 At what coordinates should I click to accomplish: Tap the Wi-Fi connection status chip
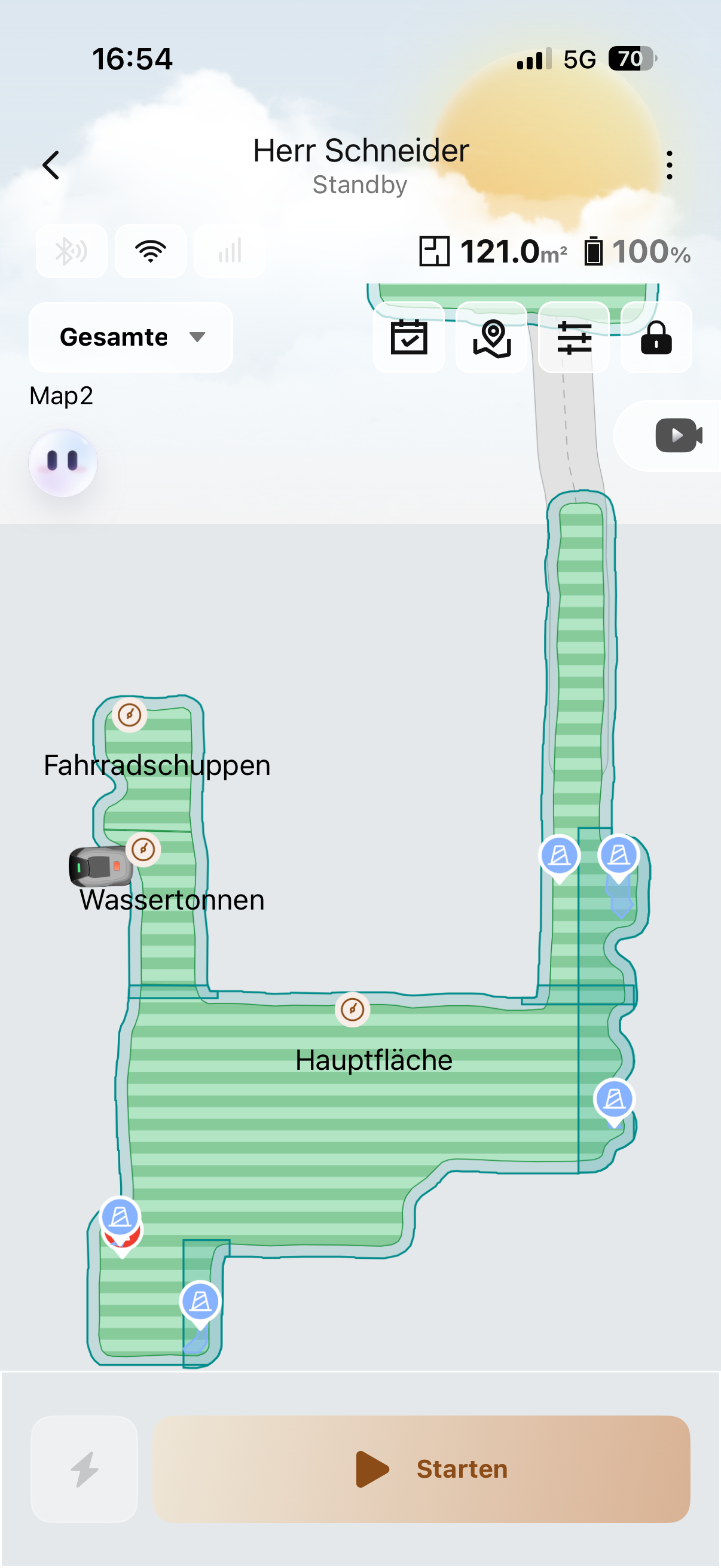pyautogui.click(x=151, y=251)
